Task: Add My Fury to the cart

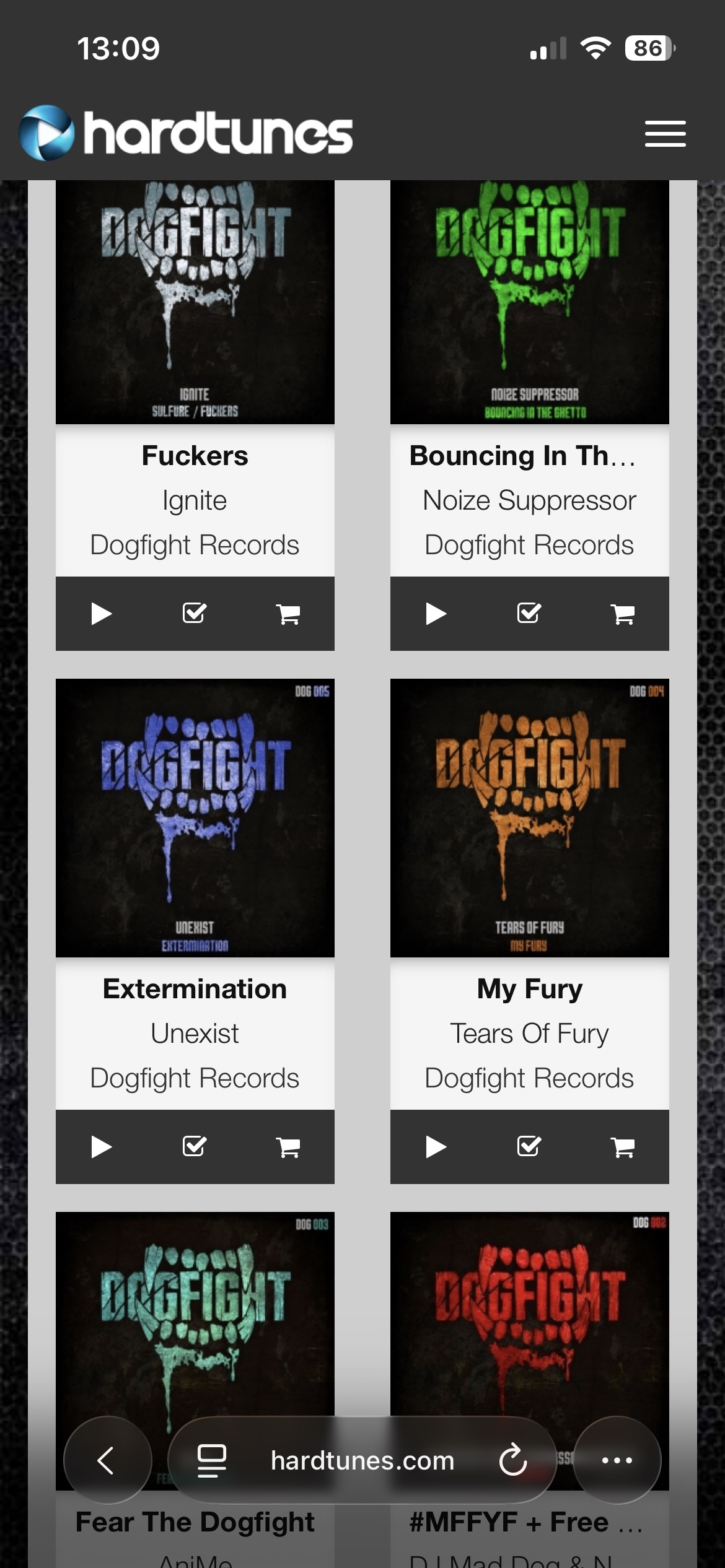Action: pos(623,1147)
